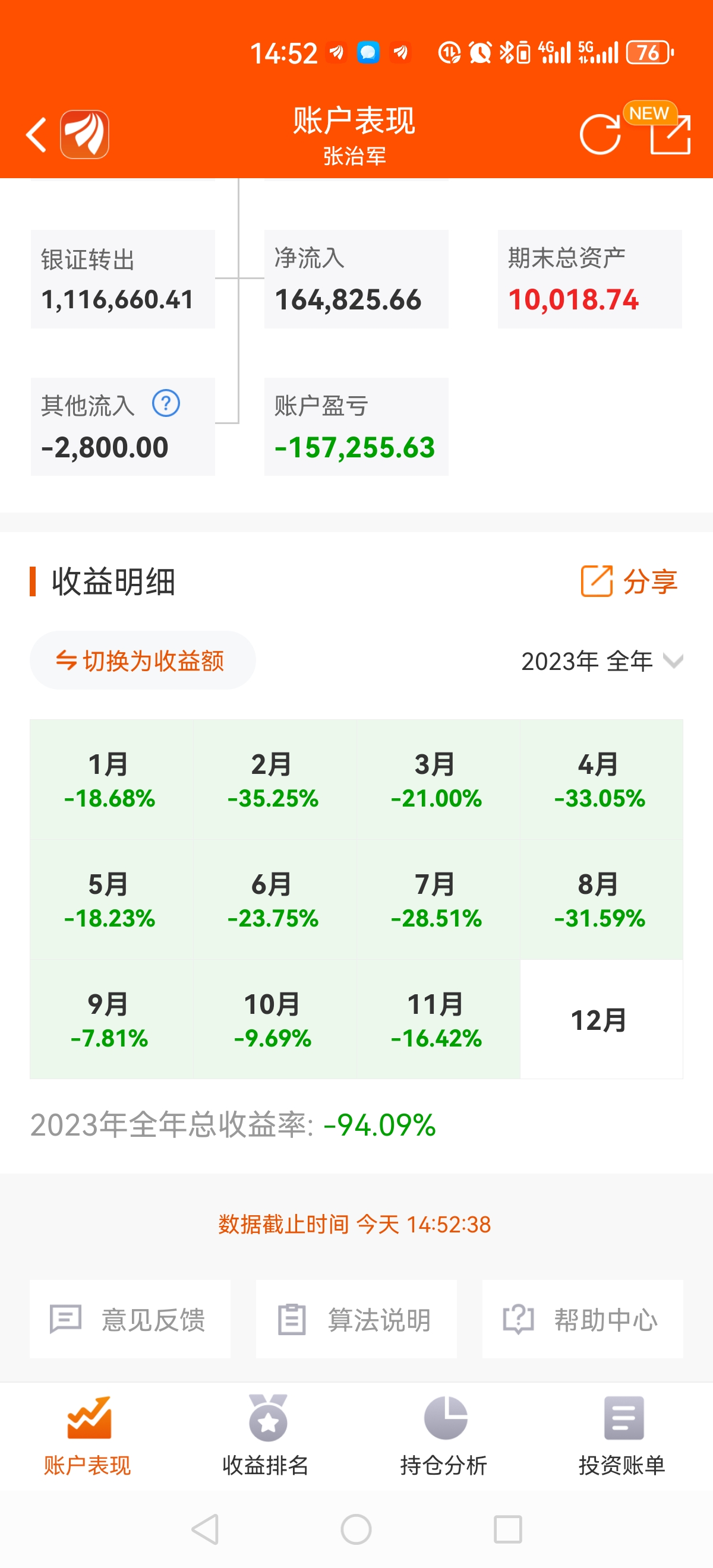View 算法说明 explanation
Image resolution: width=713 pixels, height=1568 pixels.
pos(356,1319)
